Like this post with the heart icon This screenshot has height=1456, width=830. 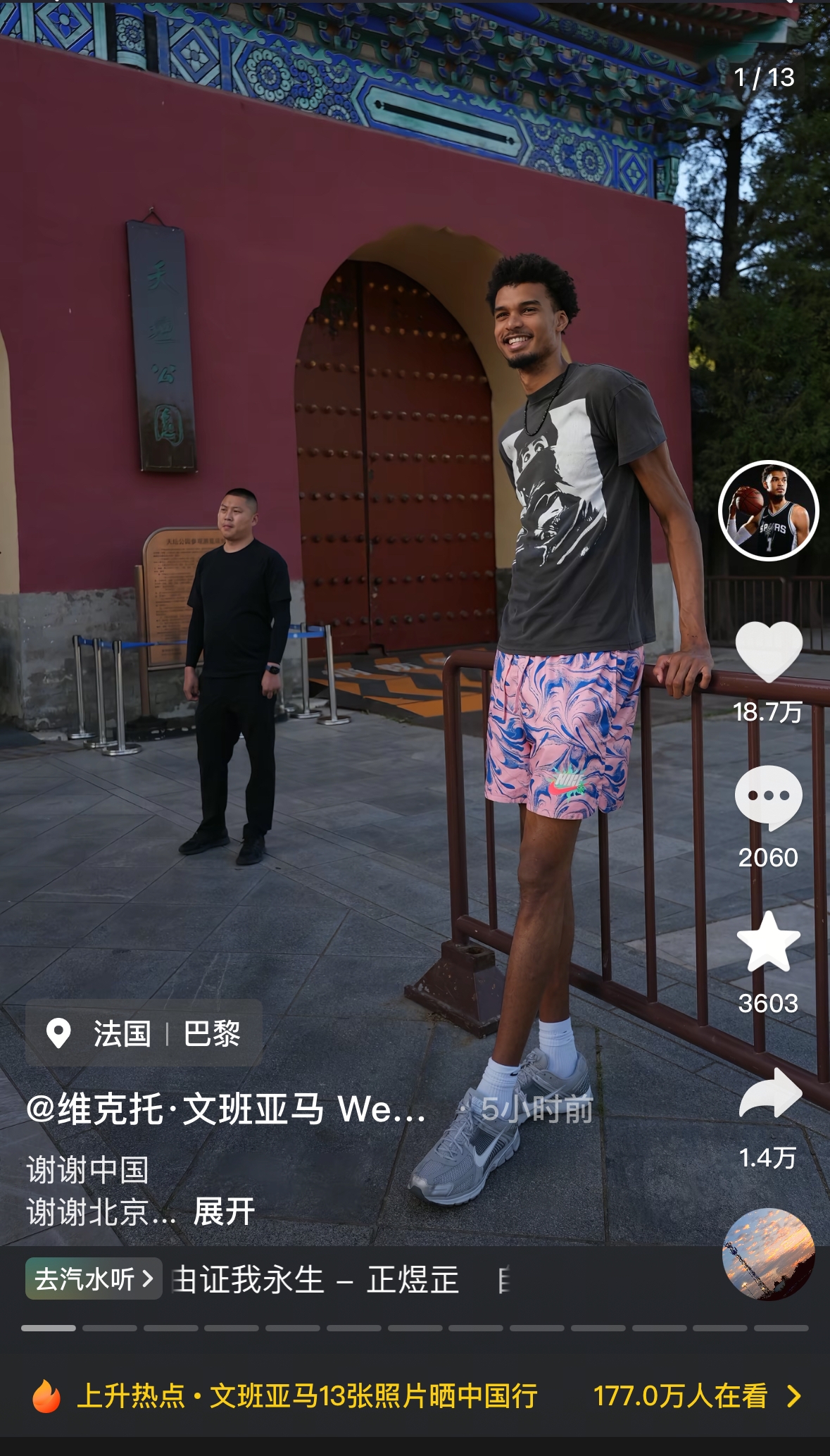768,652
